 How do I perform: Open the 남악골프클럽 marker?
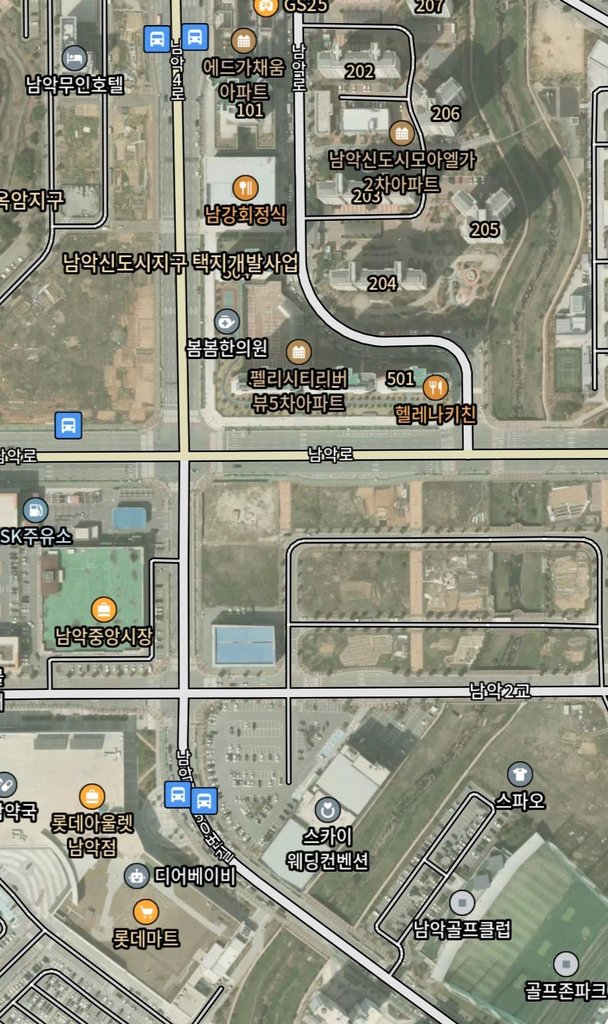[x=462, y=903]
